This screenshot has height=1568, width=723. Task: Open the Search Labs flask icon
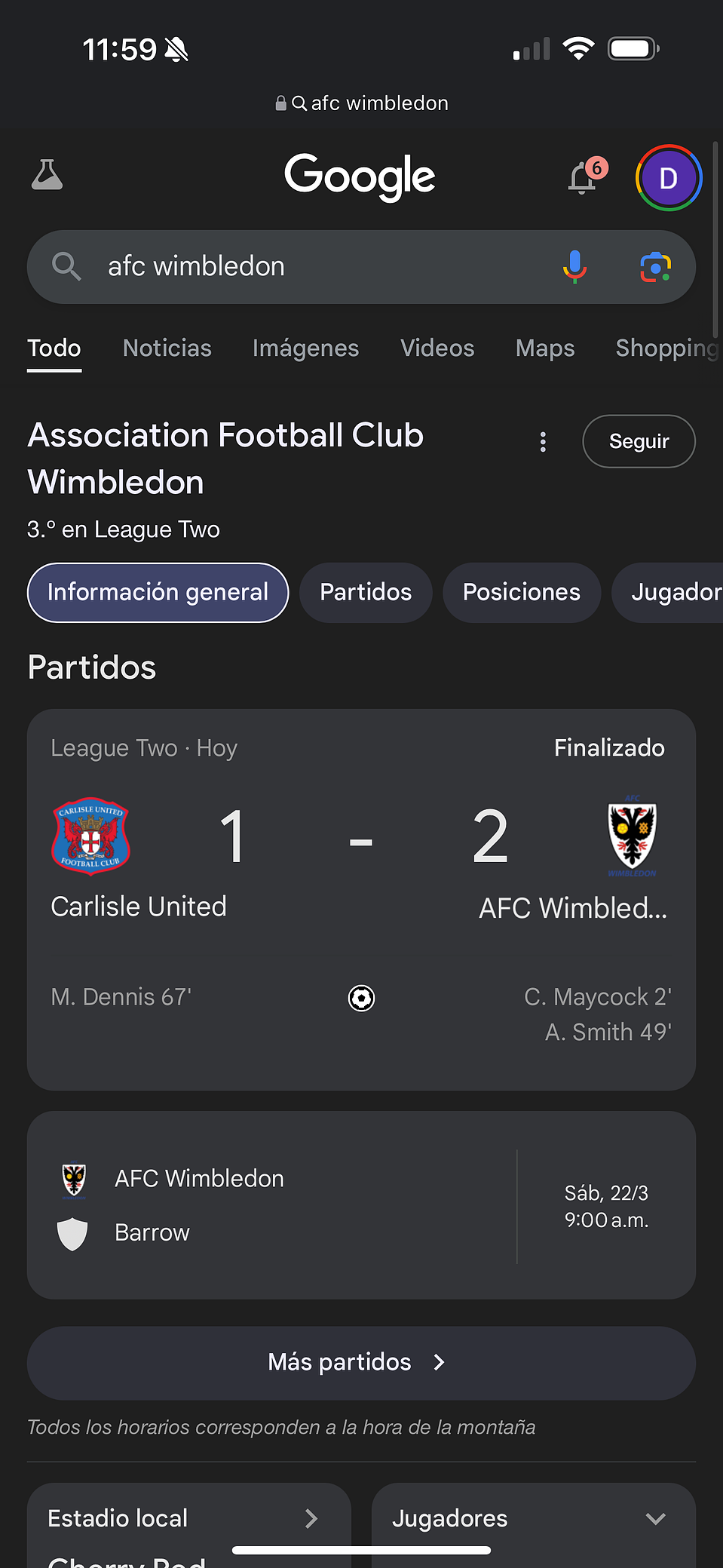[x=47, y=175]
